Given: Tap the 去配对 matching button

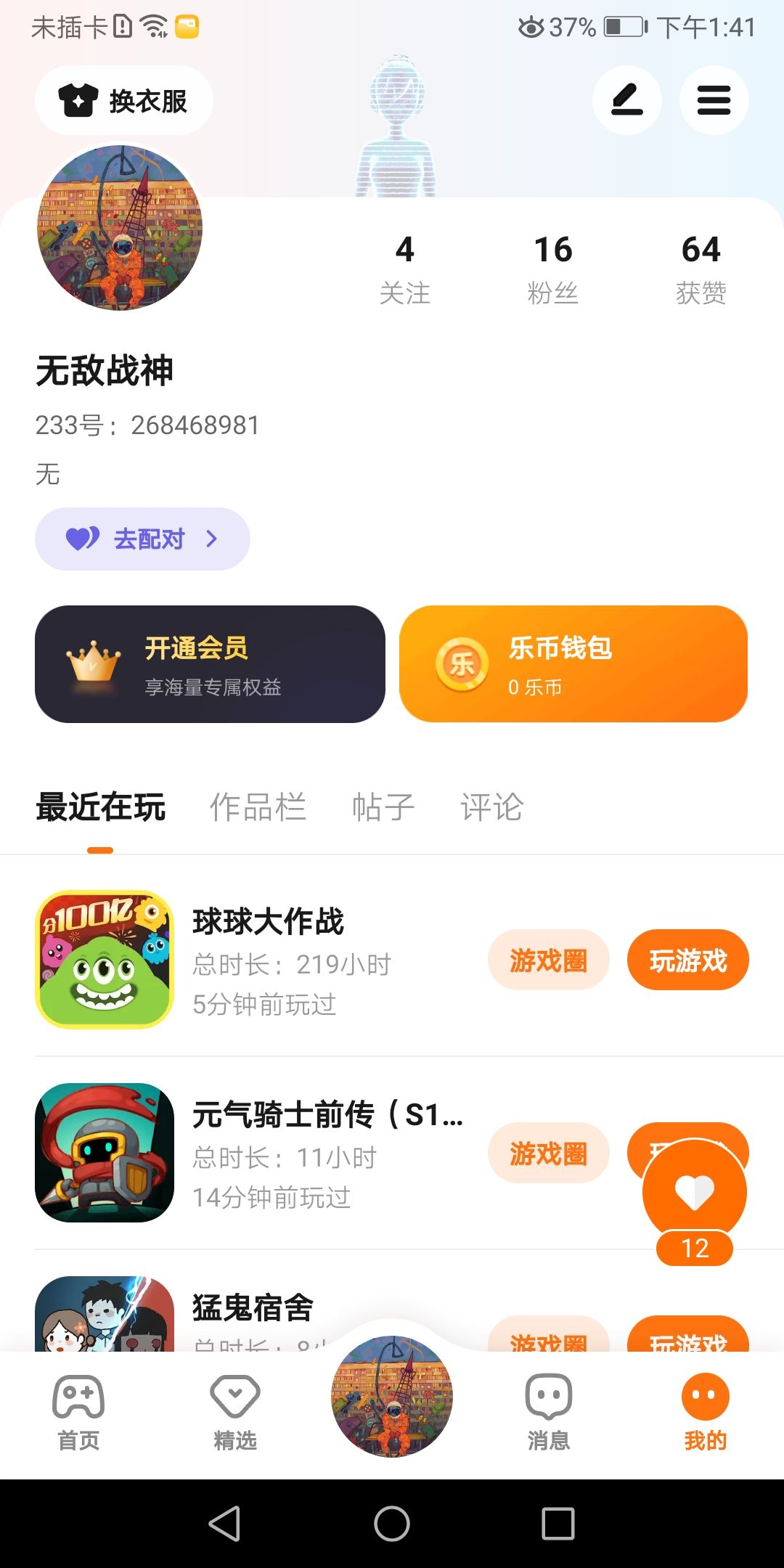Looking at the screenshot, I should point(142,539).
